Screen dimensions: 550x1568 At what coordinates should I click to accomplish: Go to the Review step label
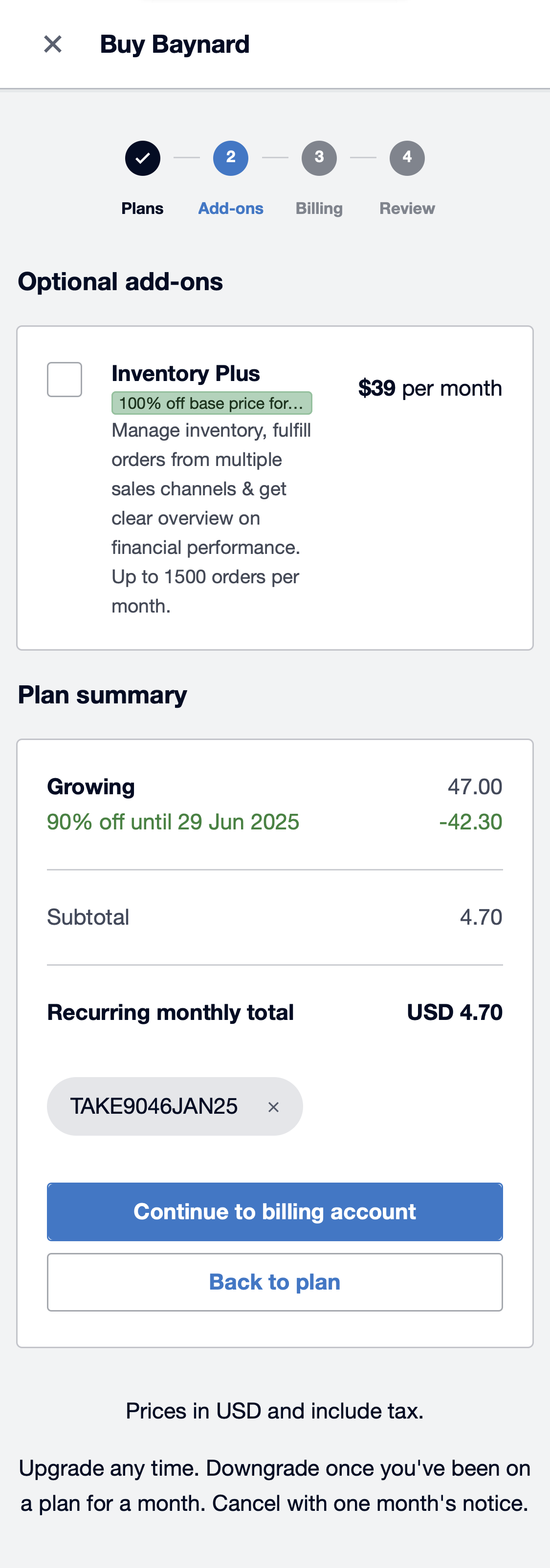coord(407,208)
